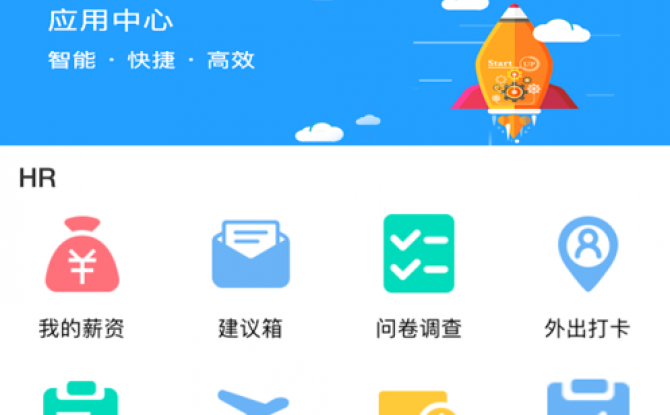Viewport: 670px width, 415px height.
Task: Open the 建议箱 suggestion box
Action: pyautogui.click(x=250, y=256)
